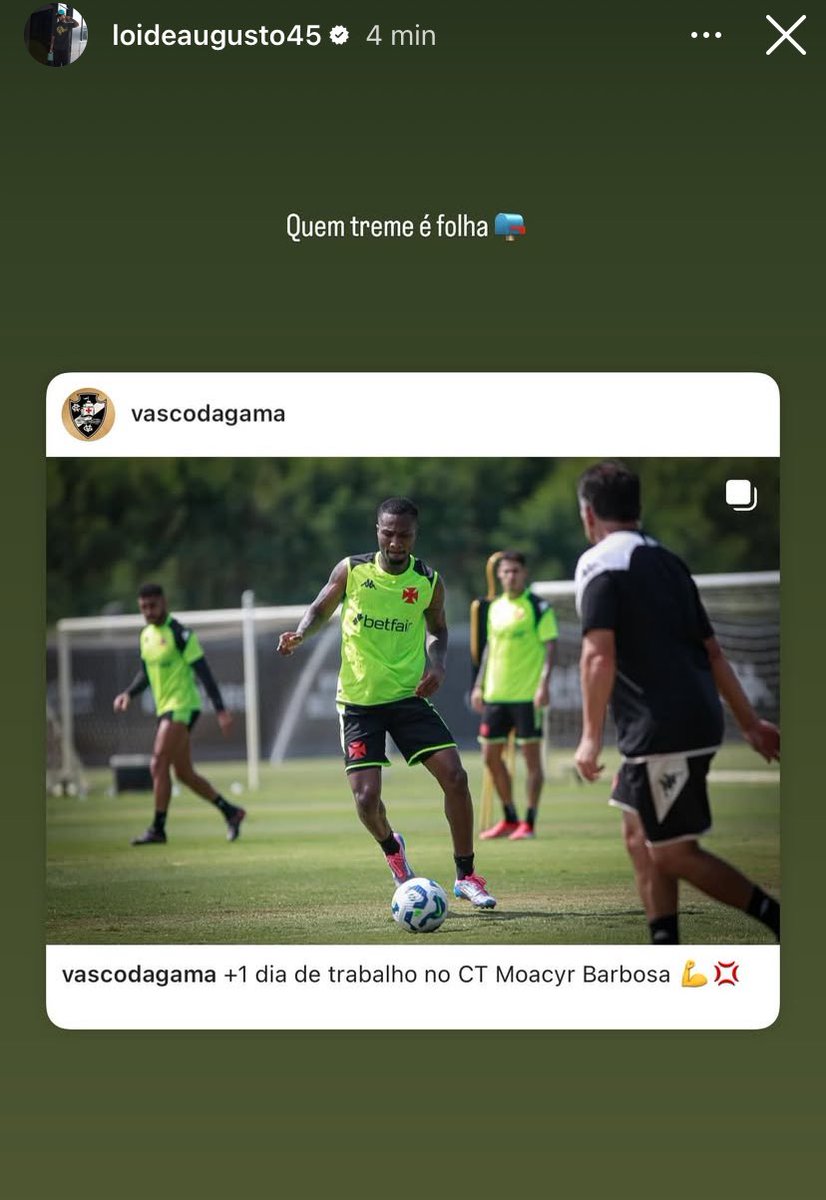Close the story viewer

(x=785, y=36)
